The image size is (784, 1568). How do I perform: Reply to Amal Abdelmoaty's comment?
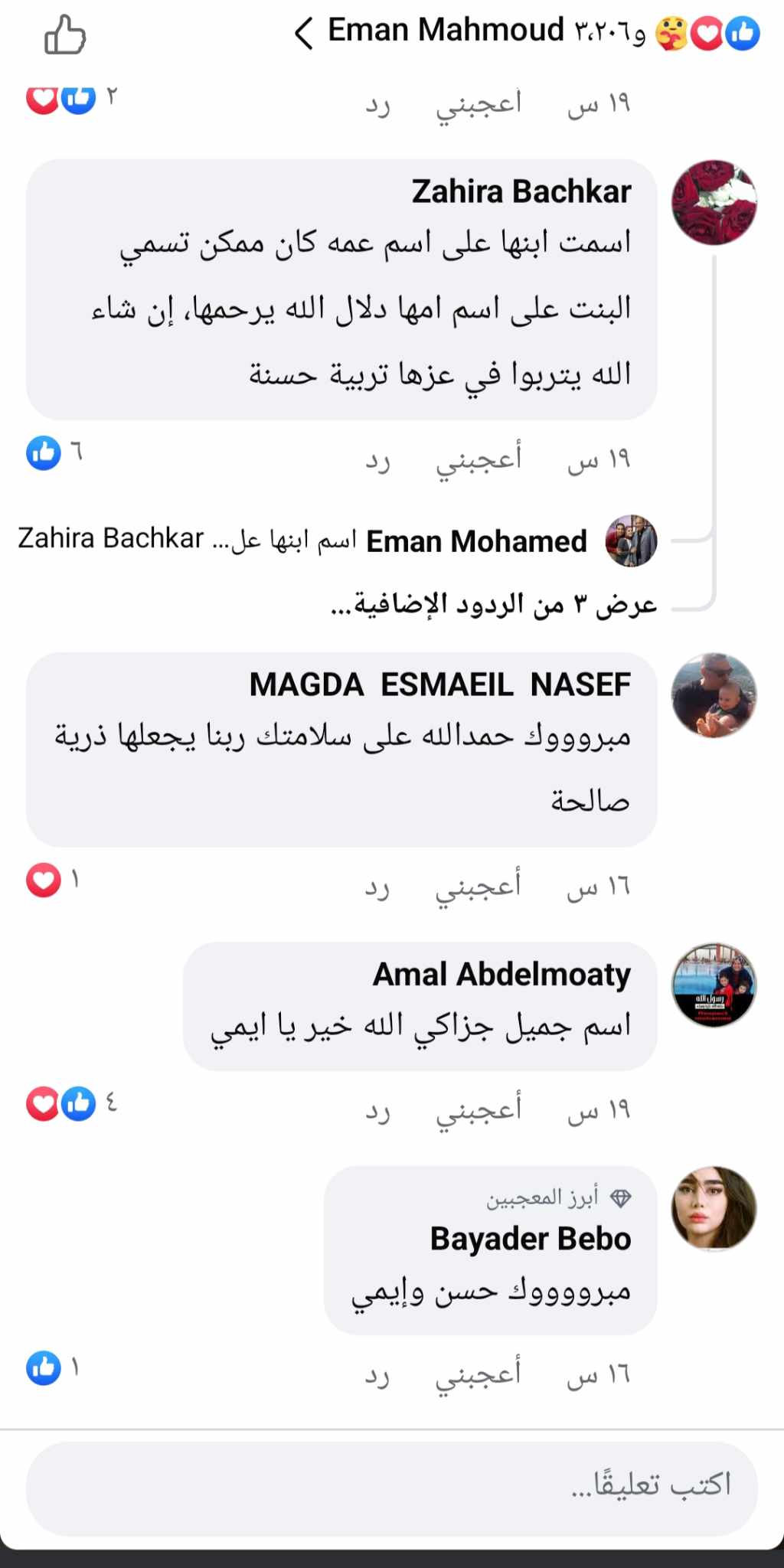coord(377,1112)
